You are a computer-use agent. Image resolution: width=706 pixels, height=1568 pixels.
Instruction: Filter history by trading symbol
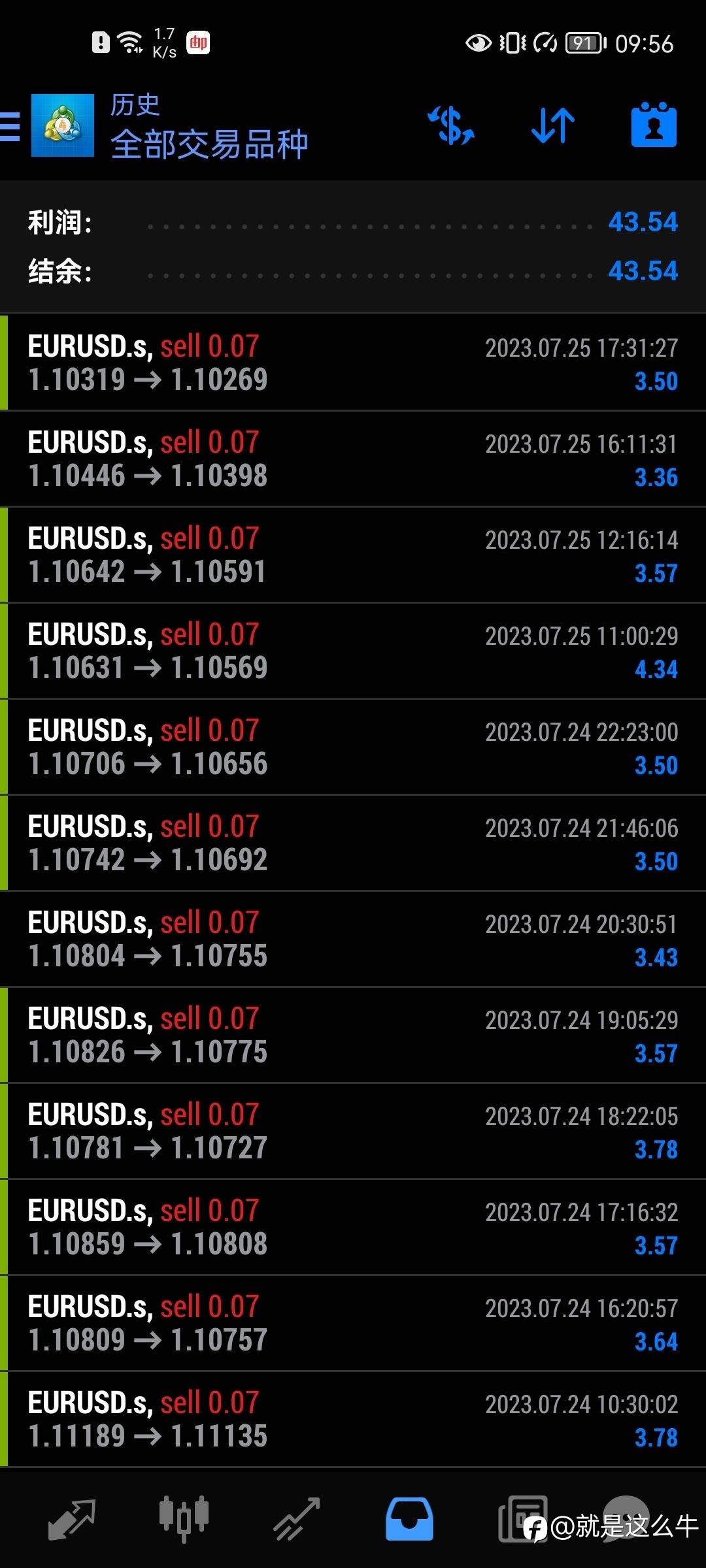tap(451, 125)
